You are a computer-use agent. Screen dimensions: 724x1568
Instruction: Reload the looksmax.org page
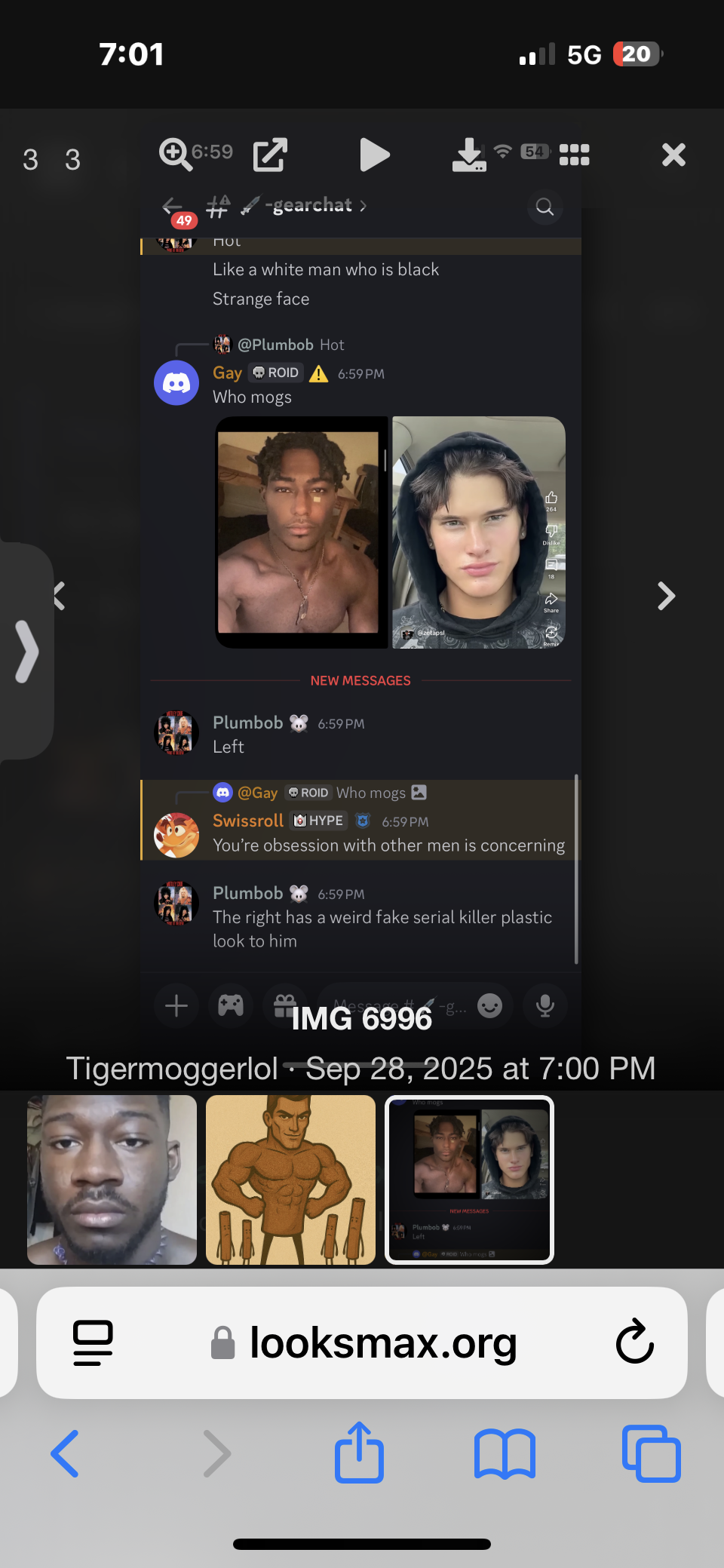[x=634, y=1342]
